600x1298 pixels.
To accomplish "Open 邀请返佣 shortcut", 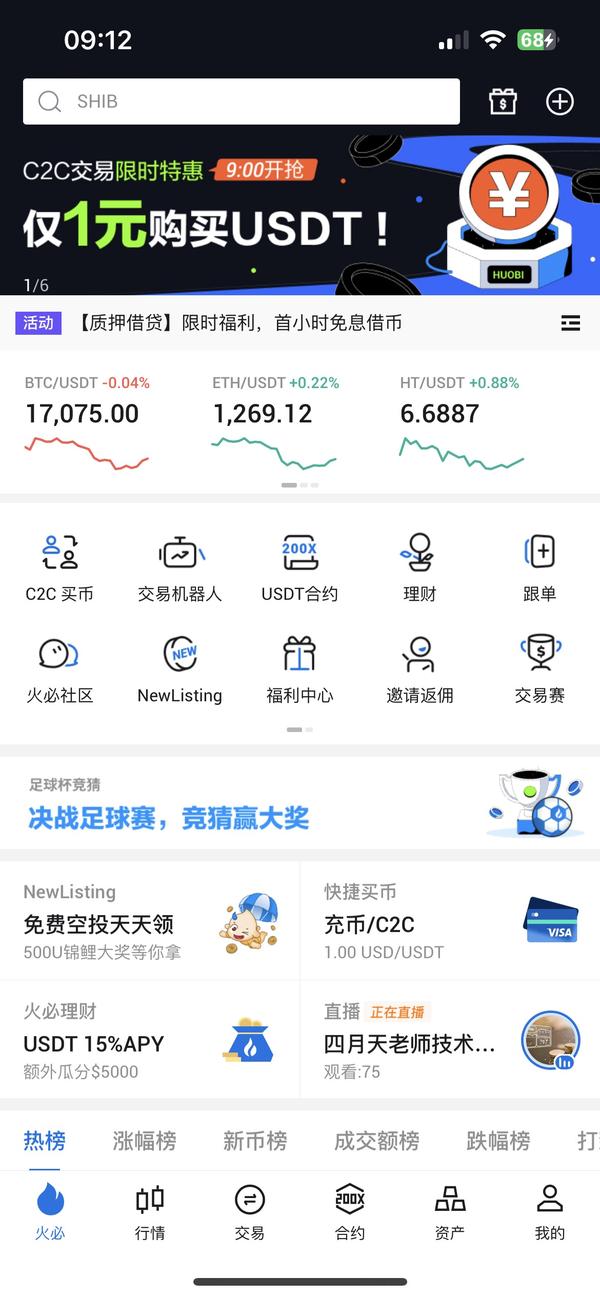I will click(x=420, y=670).
